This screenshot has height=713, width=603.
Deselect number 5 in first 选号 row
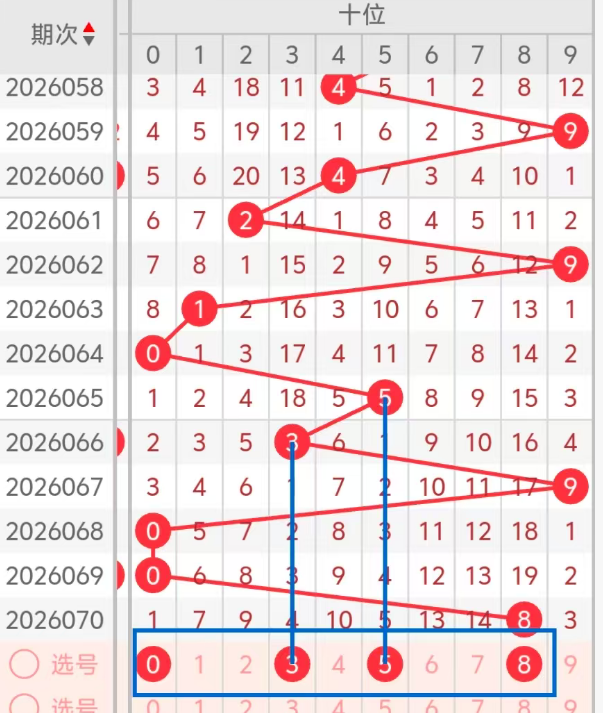[x=385, y=664]
